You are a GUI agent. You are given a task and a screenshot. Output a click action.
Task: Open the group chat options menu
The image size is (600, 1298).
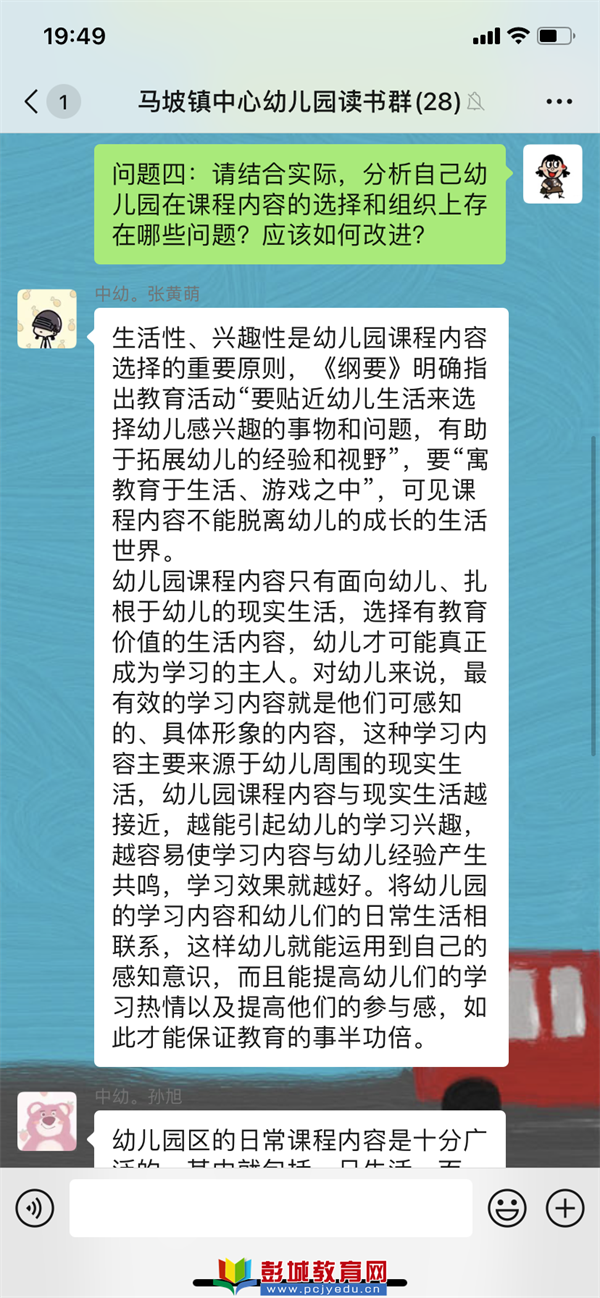(558, 101)
